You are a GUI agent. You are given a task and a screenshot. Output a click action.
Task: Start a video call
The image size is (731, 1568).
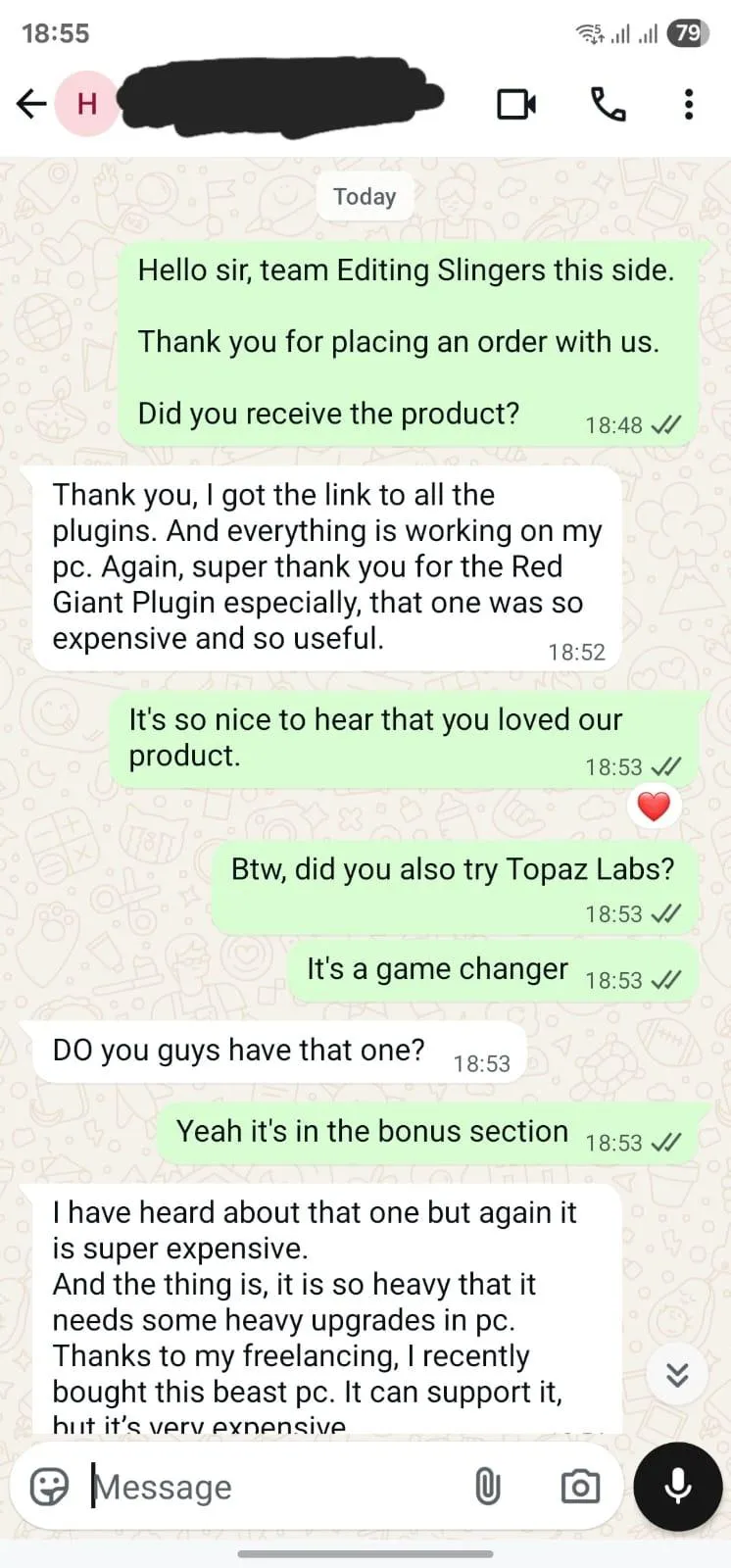coord(515,104)
